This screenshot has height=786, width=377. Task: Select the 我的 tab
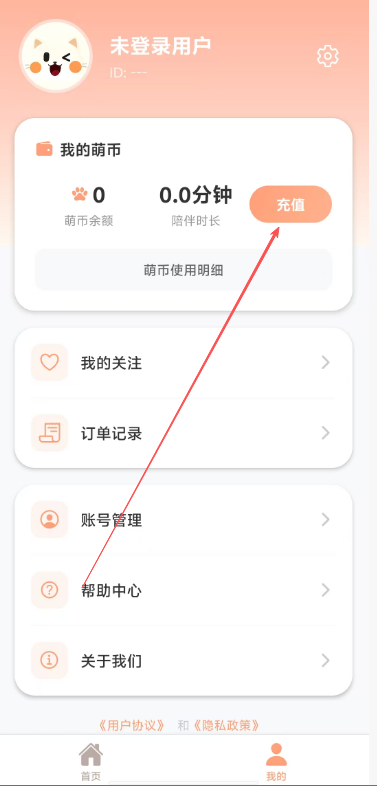[276, 761]
